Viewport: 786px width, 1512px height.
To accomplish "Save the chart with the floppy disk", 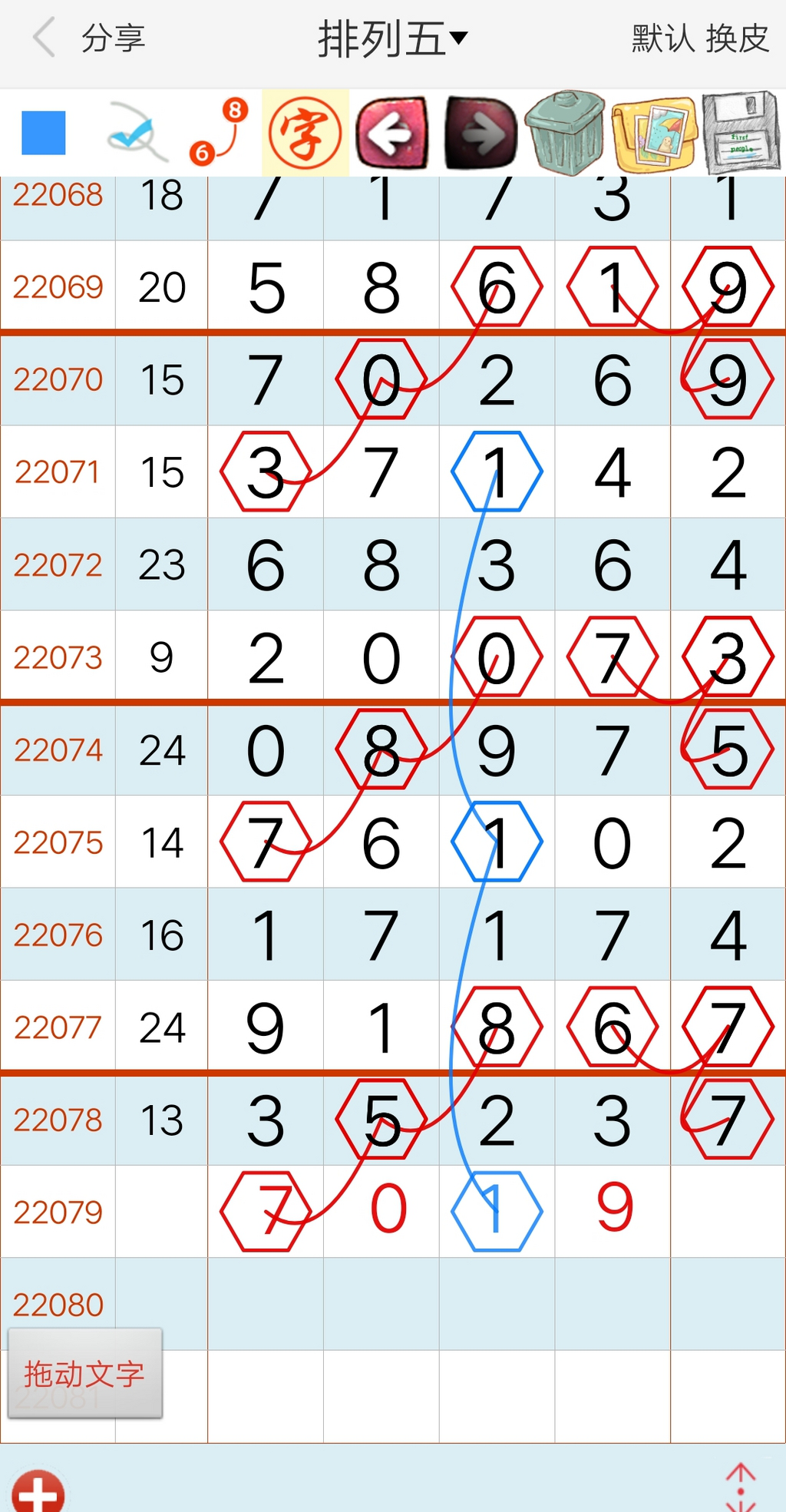I will (741, 133).
